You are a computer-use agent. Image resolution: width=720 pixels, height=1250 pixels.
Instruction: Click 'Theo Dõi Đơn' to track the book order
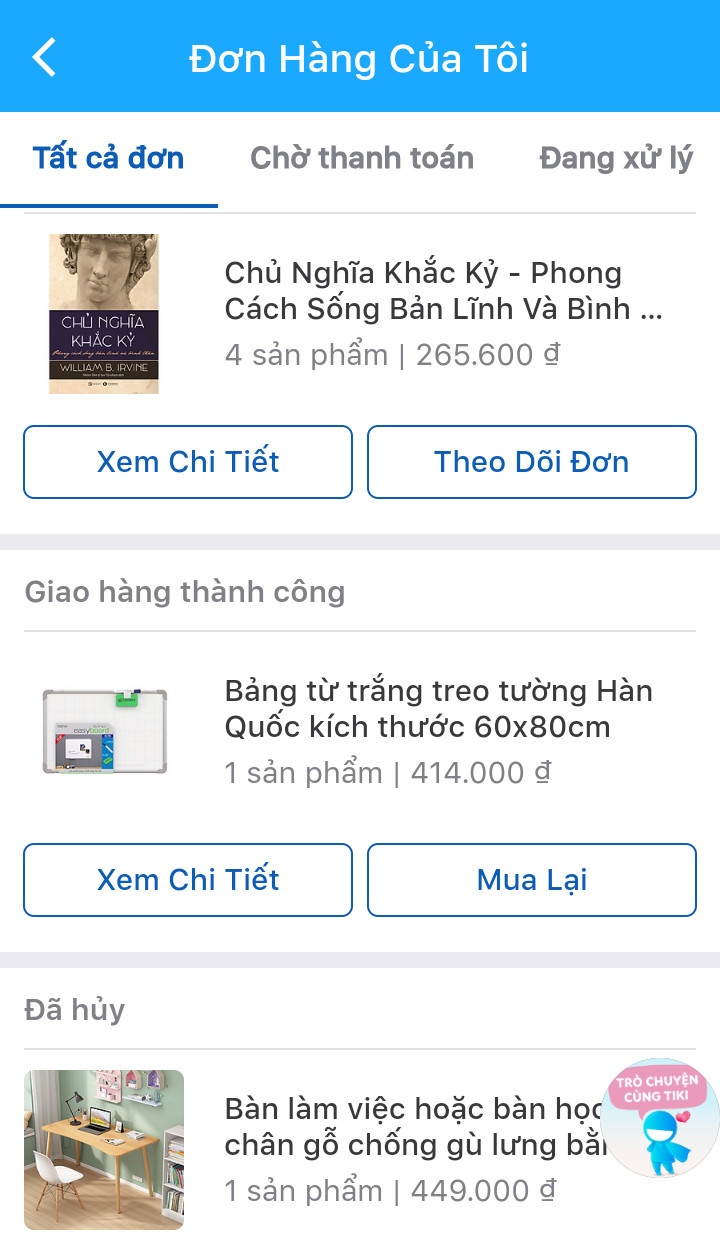531,462
